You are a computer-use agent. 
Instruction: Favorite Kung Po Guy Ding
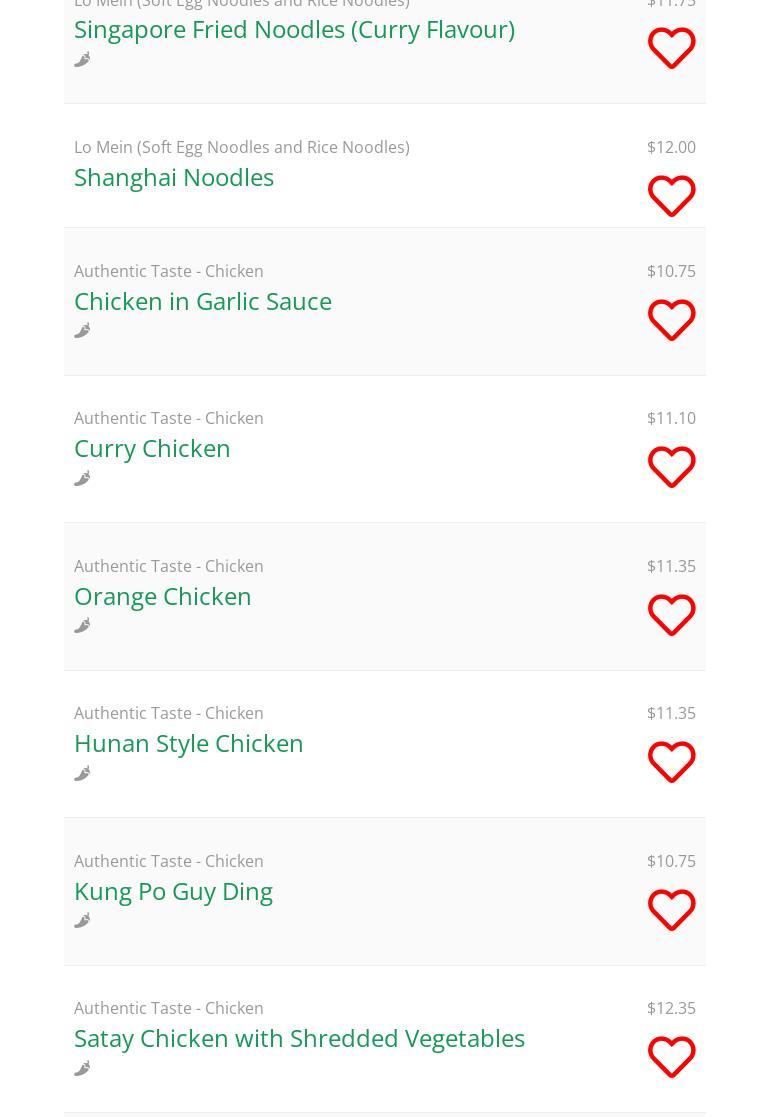(671, 910)
